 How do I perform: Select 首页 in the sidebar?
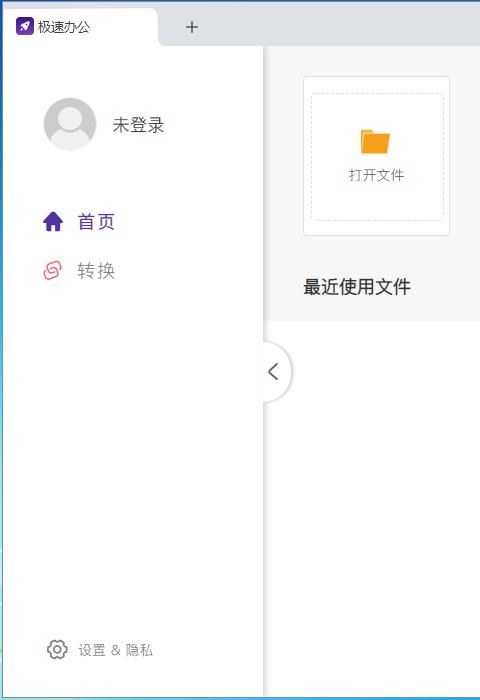pyautogui.click(x=79, y=221)
